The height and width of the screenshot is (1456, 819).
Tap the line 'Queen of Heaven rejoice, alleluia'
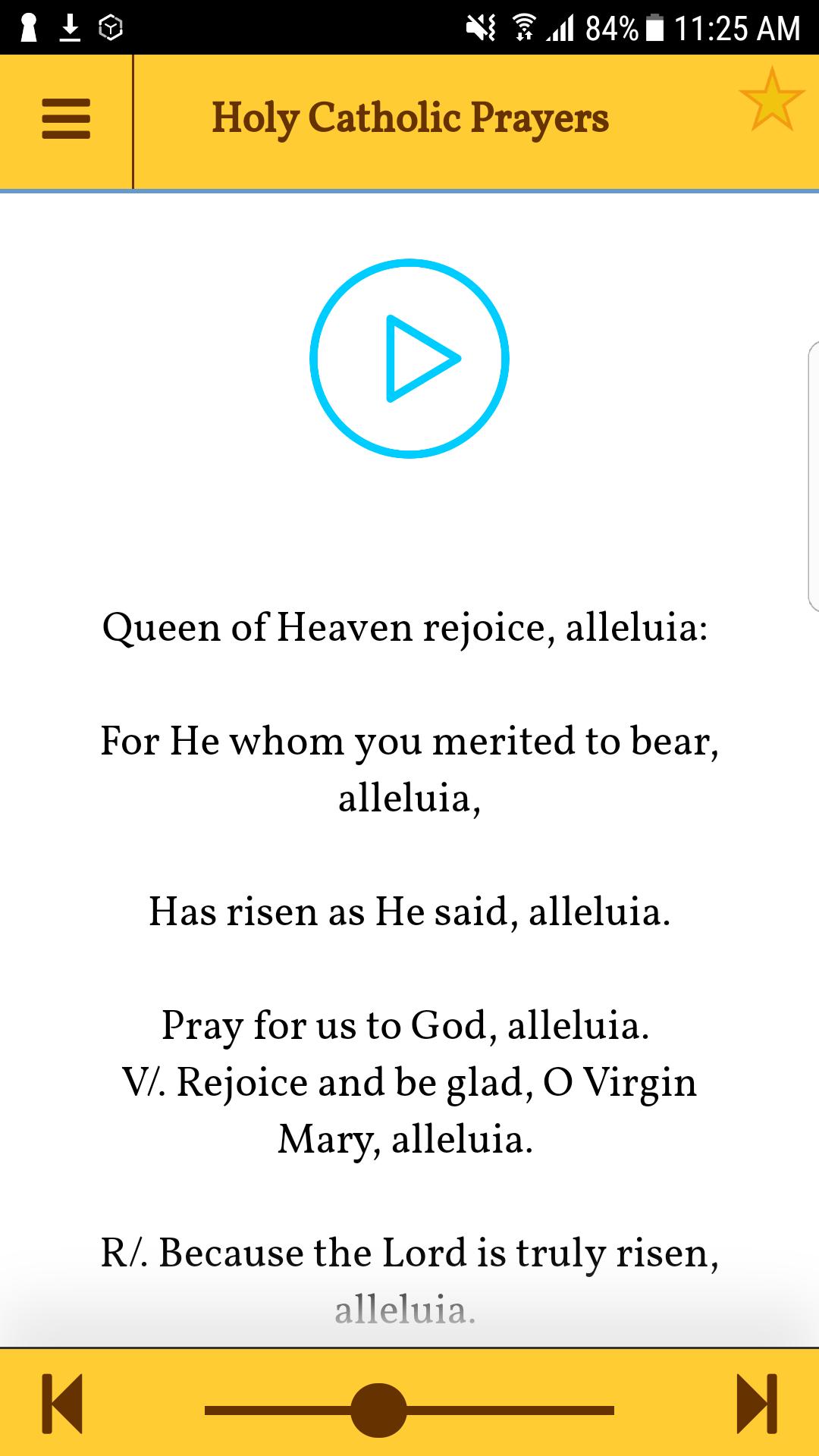click(406, 626)
